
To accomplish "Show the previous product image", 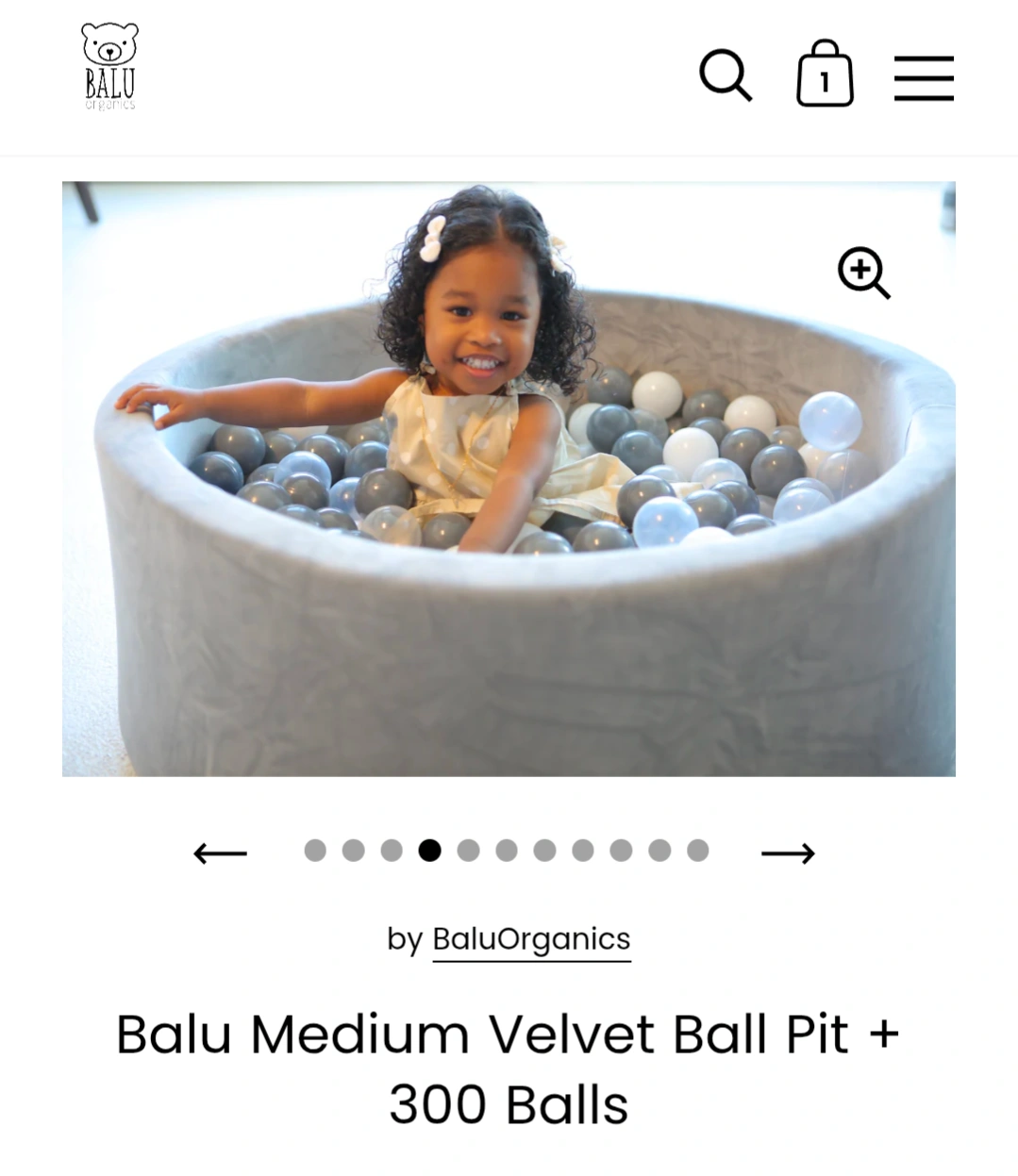I will [220, 853].
